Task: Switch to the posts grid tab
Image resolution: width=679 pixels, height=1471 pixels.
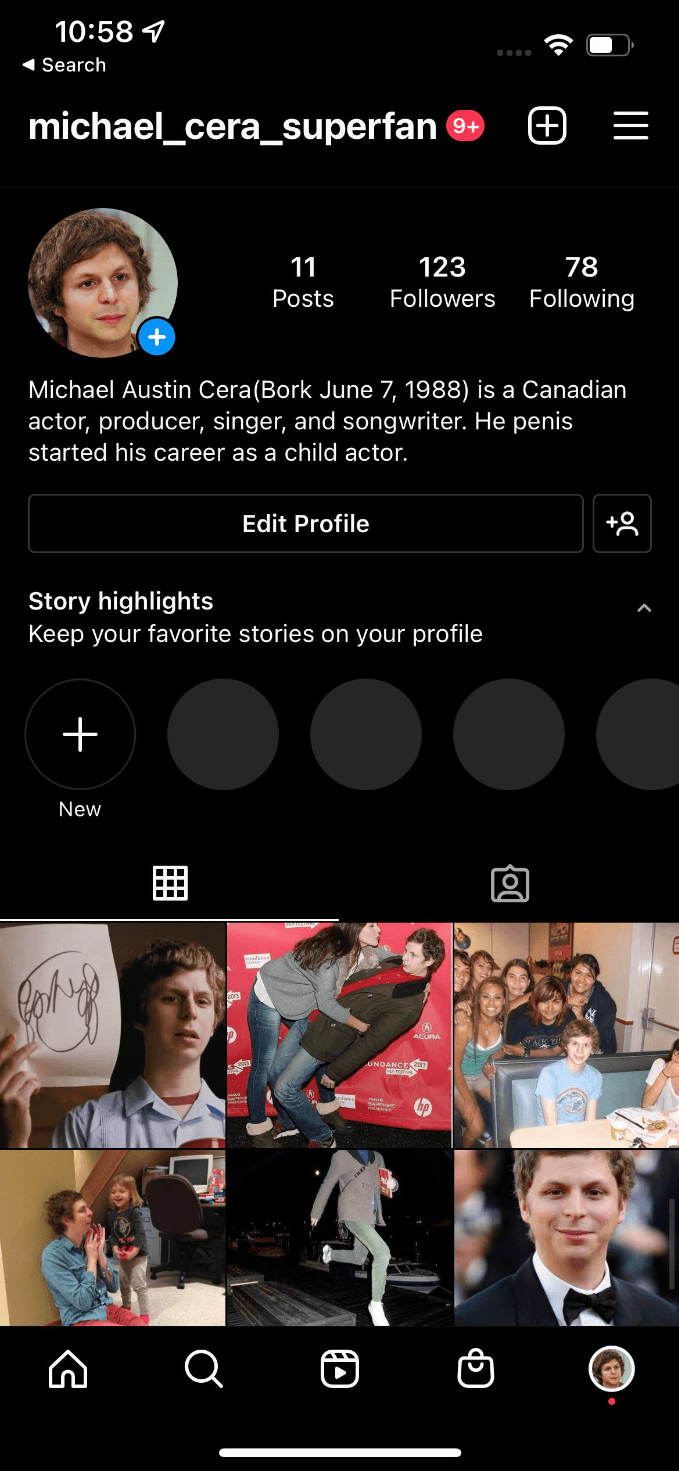Action: point(170,883)
